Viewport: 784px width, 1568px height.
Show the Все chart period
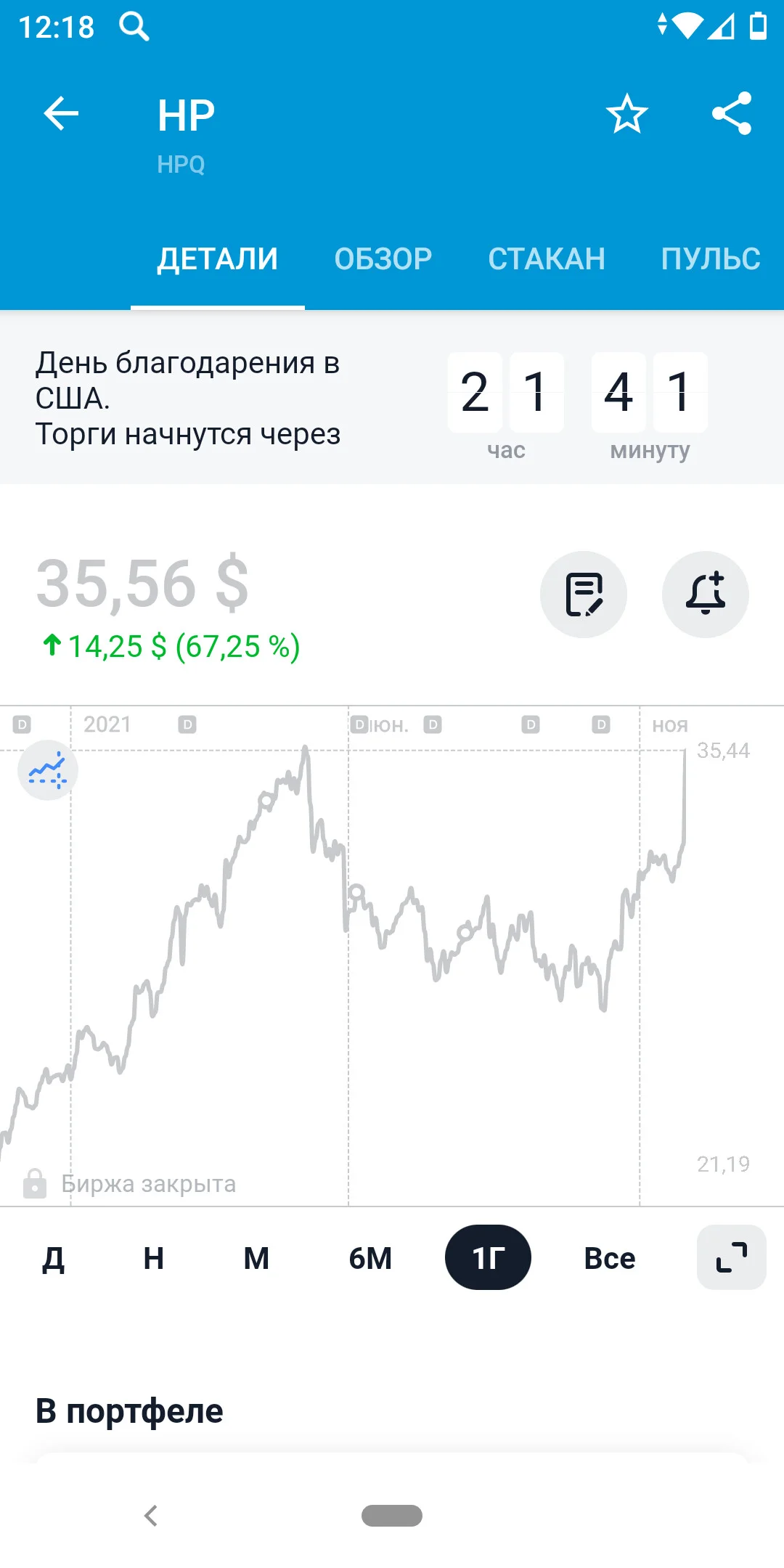pyautogui.click(x=610, y=1258)
